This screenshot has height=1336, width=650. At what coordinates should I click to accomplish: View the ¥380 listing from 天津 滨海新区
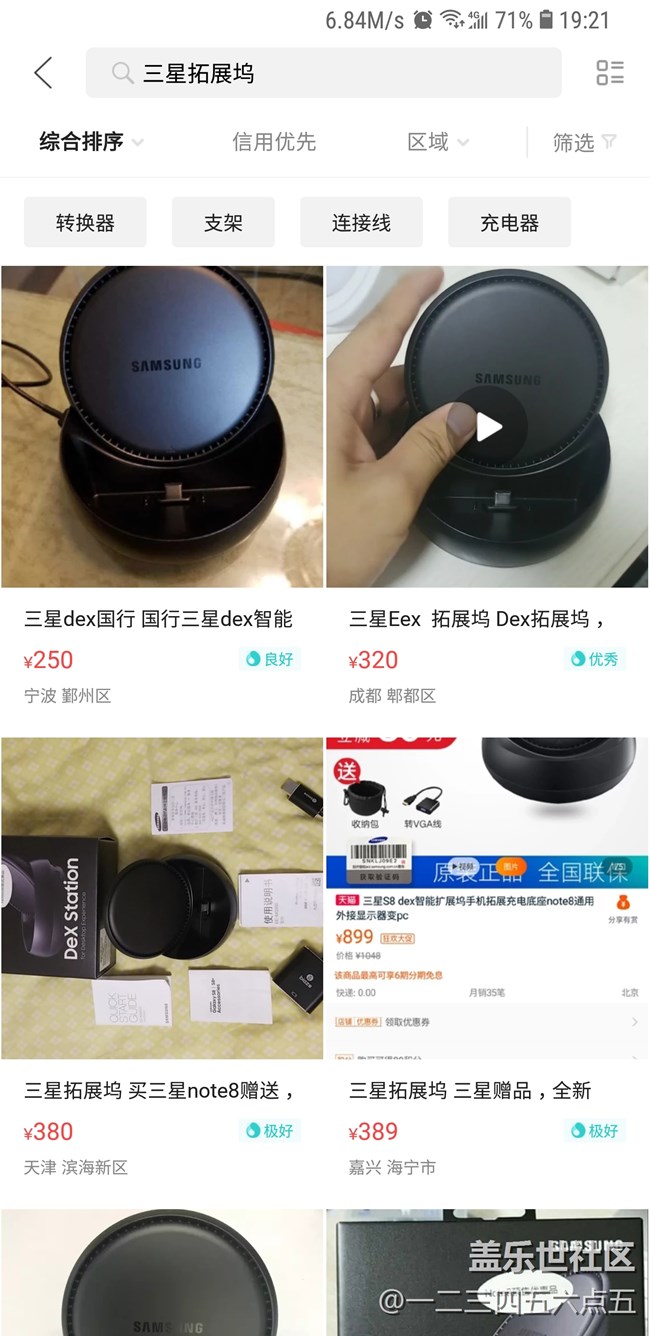click(x=162, y=900)
